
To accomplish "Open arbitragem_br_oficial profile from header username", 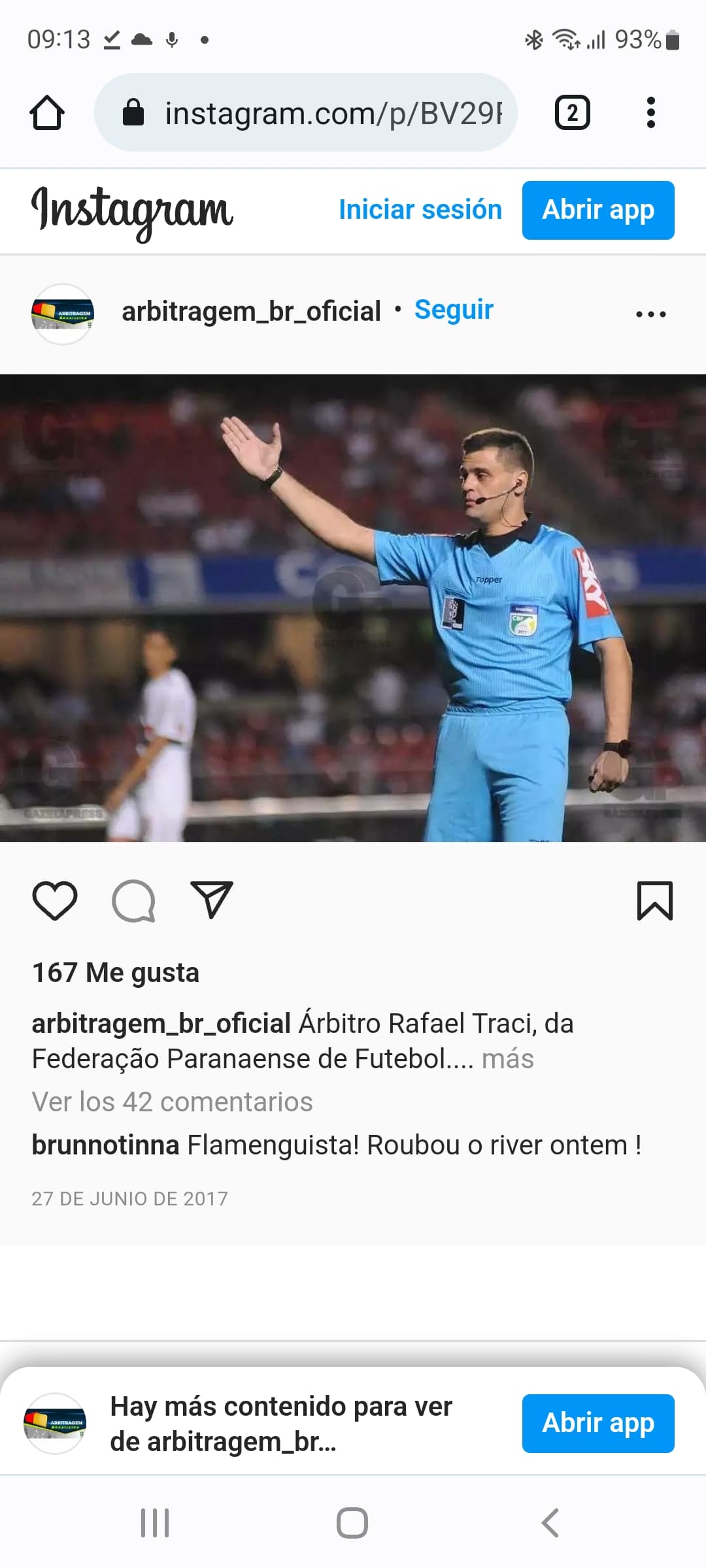I will [x=251, y=312].
